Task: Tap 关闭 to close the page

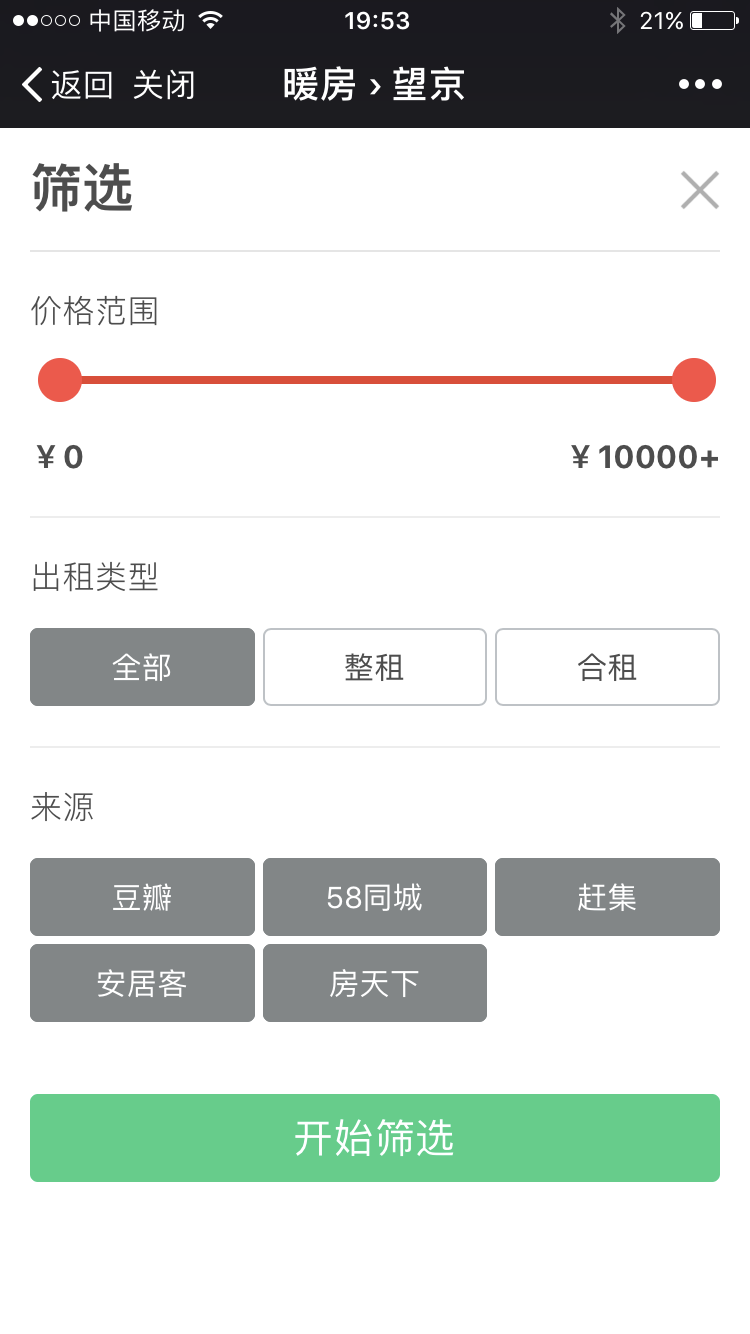Action: (164, 85)
